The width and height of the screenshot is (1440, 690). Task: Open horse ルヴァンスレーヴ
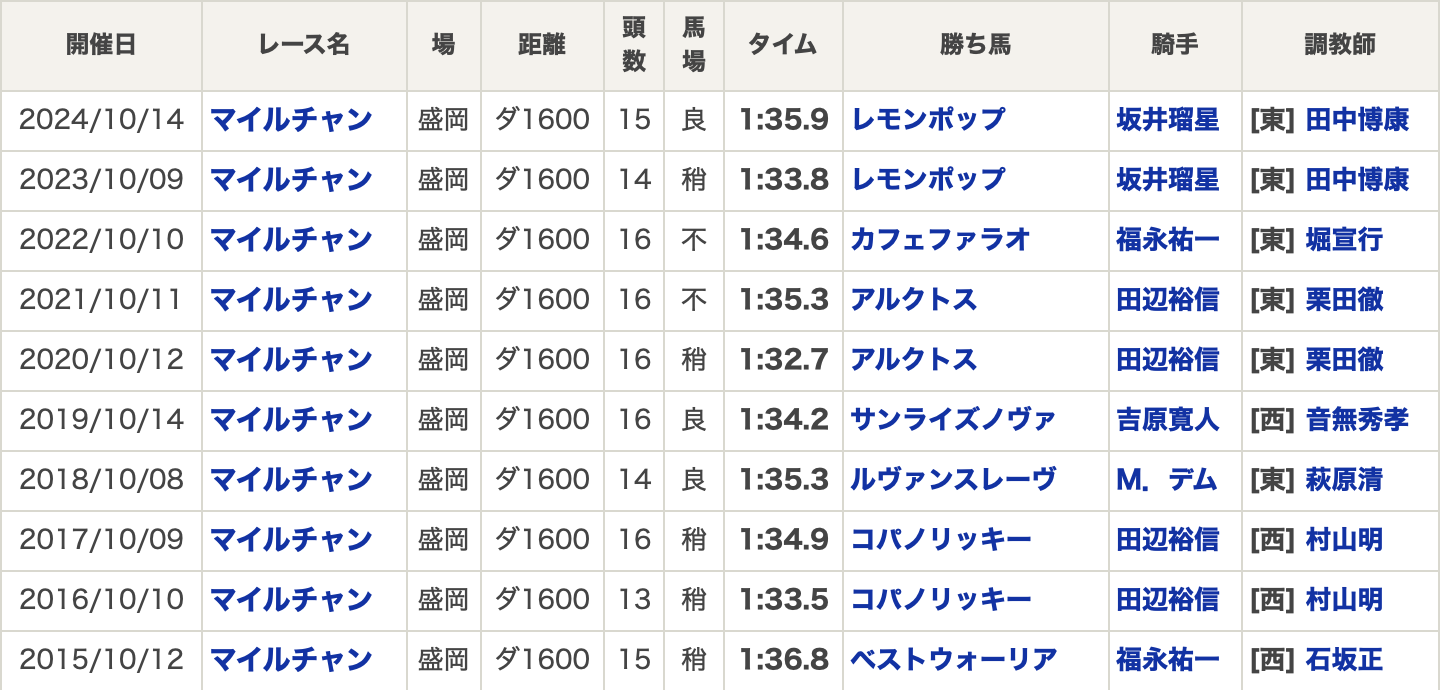click(x=952, y=480)
